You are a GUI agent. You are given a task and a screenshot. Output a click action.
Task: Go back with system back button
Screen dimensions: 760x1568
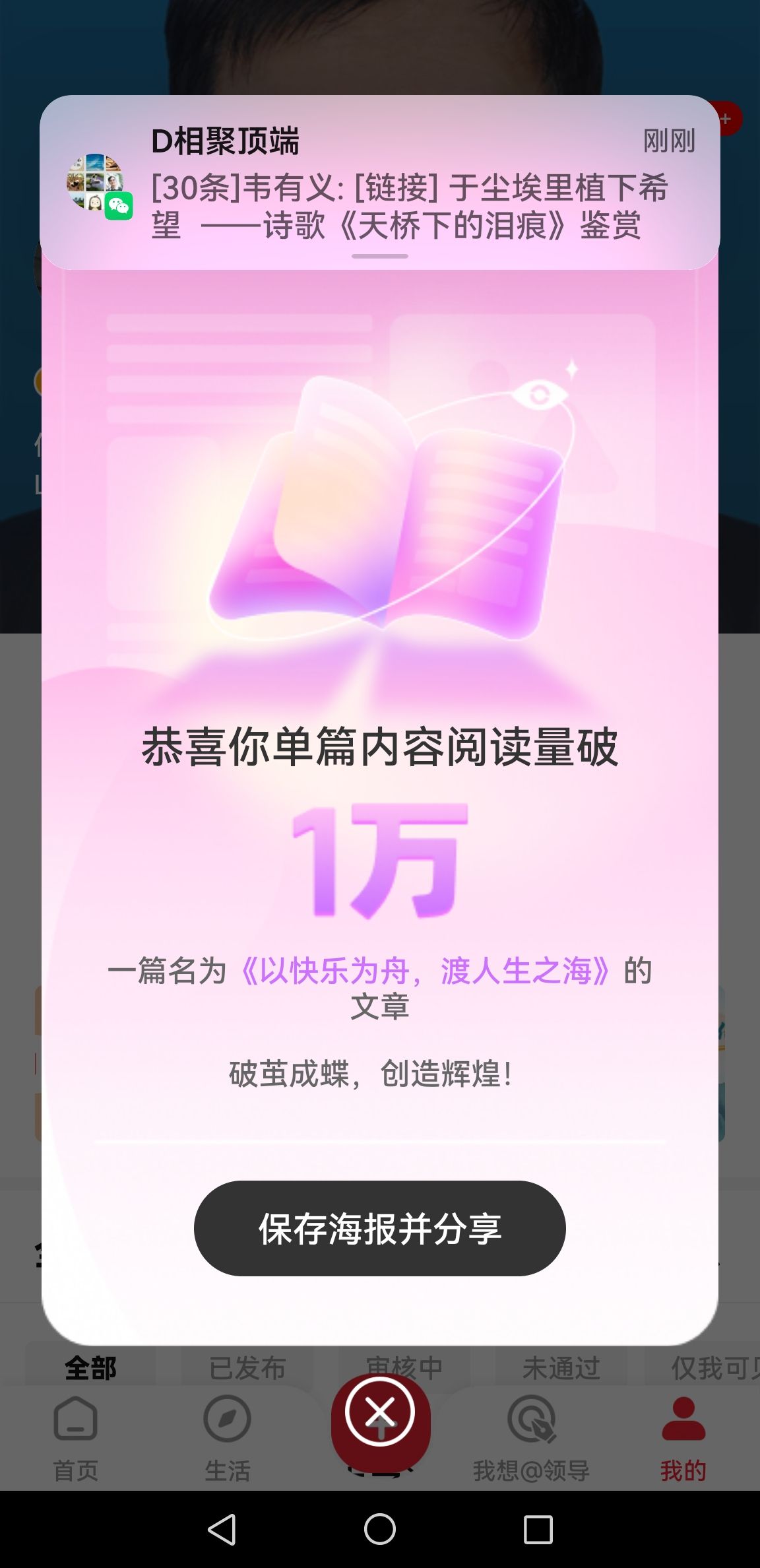[x=222, y=1529]
